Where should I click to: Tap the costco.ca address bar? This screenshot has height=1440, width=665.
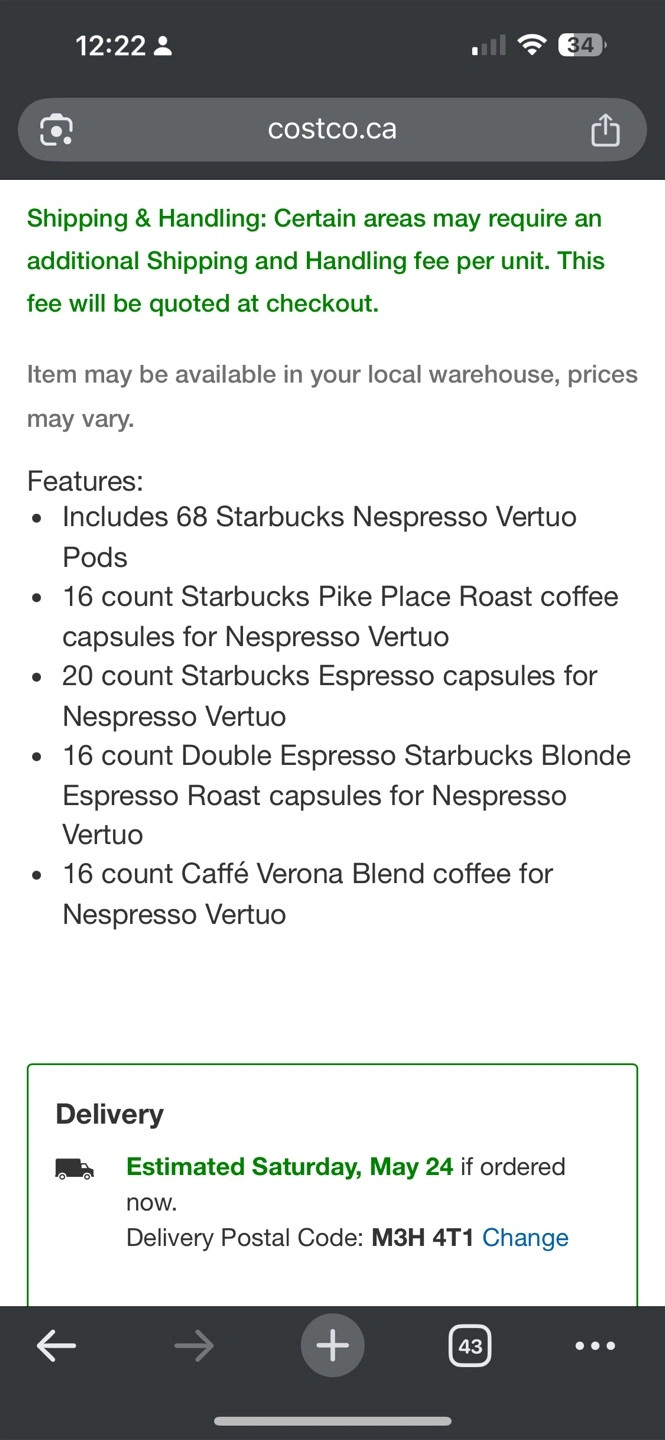(332, 129)
